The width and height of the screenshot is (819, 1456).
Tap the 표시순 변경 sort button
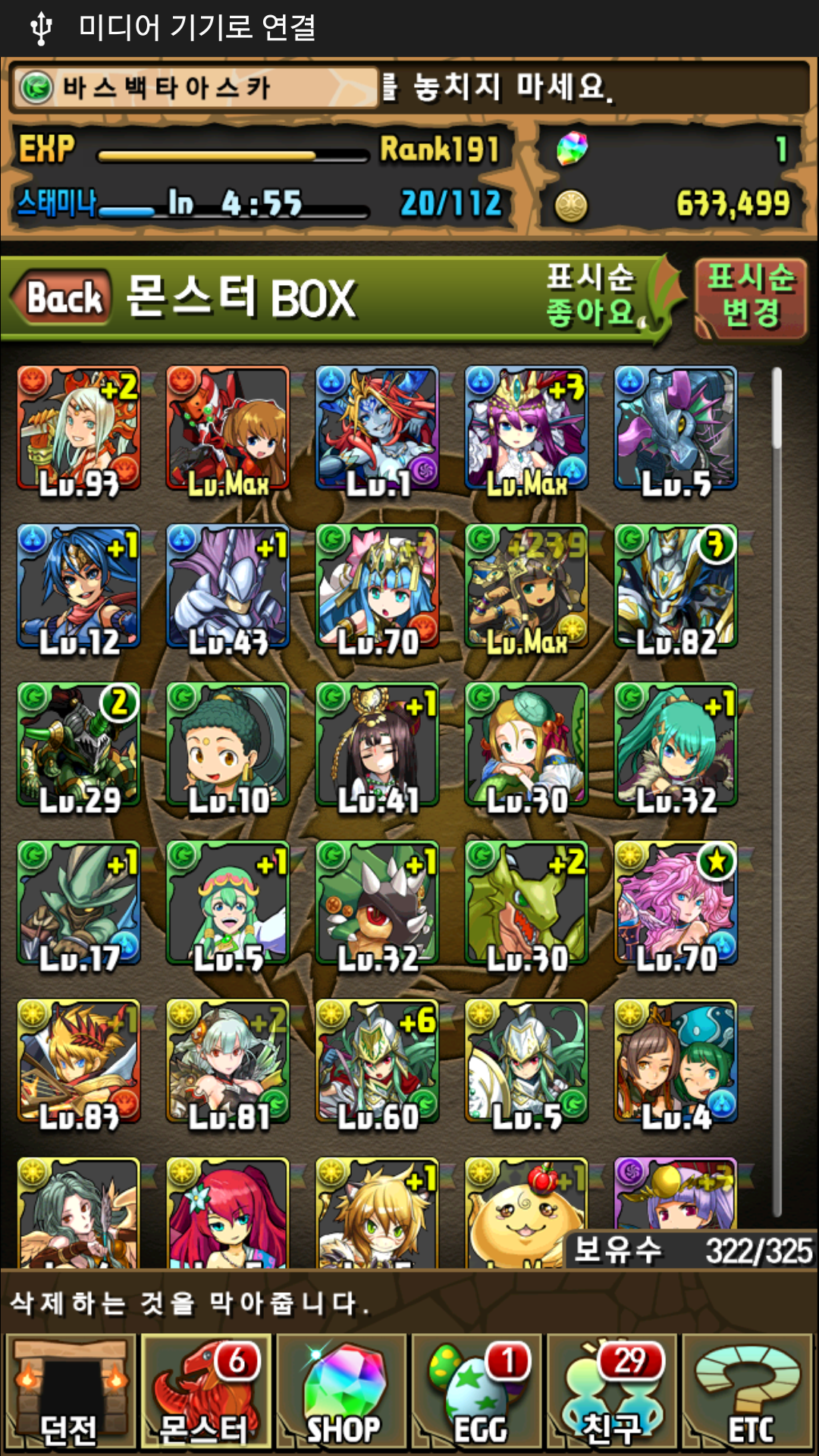click(x=751, y=297)
